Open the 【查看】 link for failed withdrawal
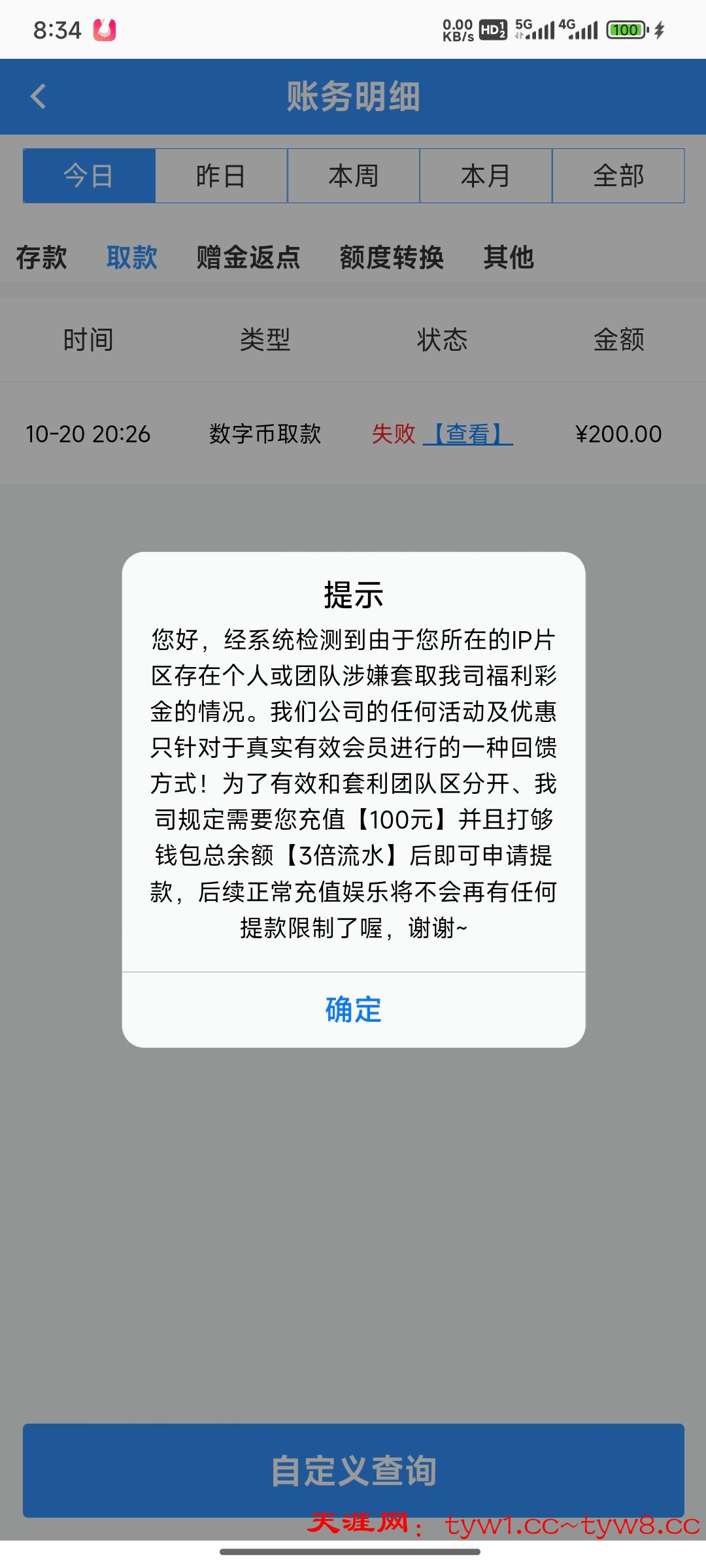Viewport: 706px width, 1568px height. pyautogui.click(x=468, y=434)
